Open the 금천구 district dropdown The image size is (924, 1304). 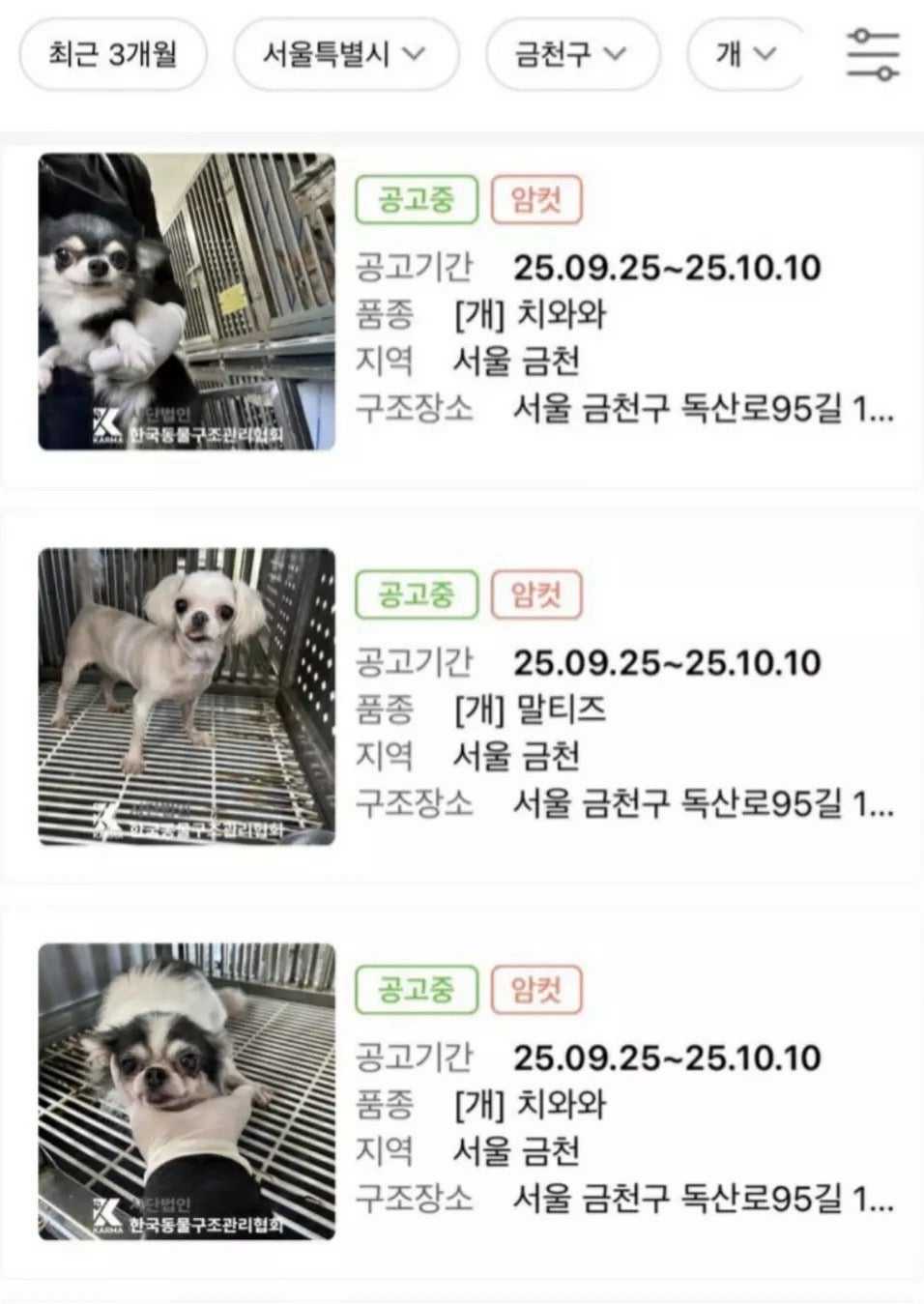pos(572,54)
